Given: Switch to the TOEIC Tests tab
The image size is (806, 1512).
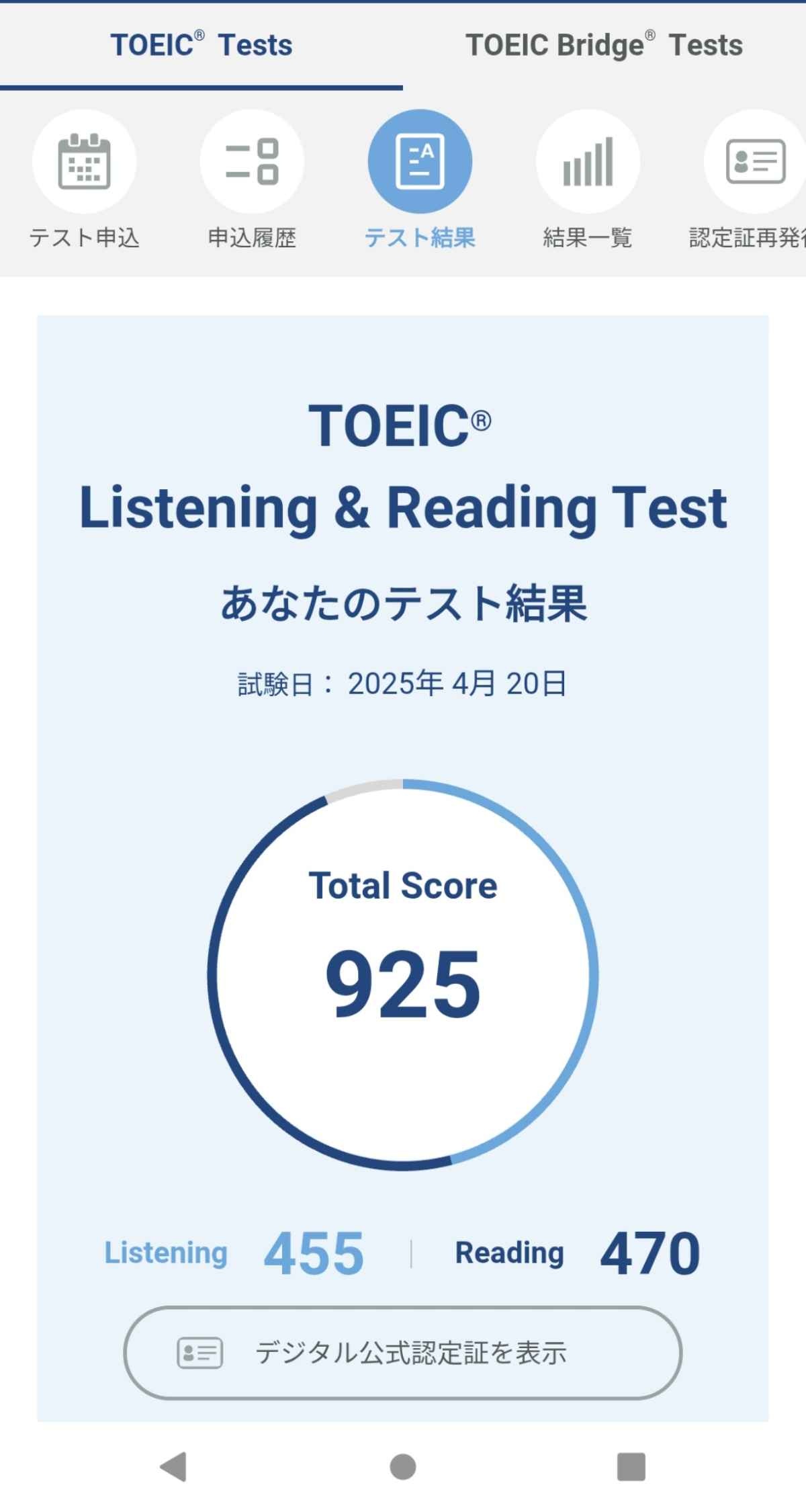Looking at the screenshot, I should 201,46.
